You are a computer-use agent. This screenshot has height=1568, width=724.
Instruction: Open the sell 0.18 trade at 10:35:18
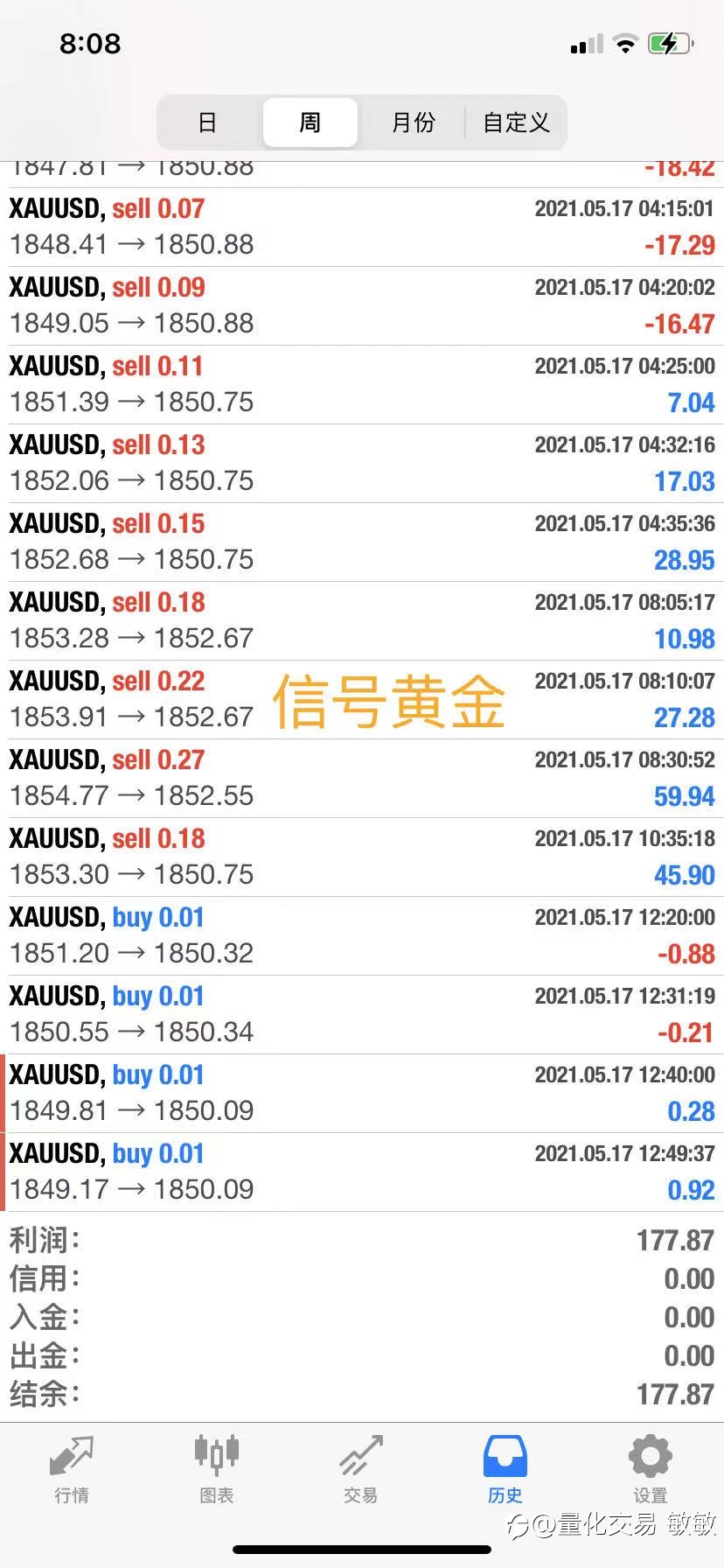[362, 857]
